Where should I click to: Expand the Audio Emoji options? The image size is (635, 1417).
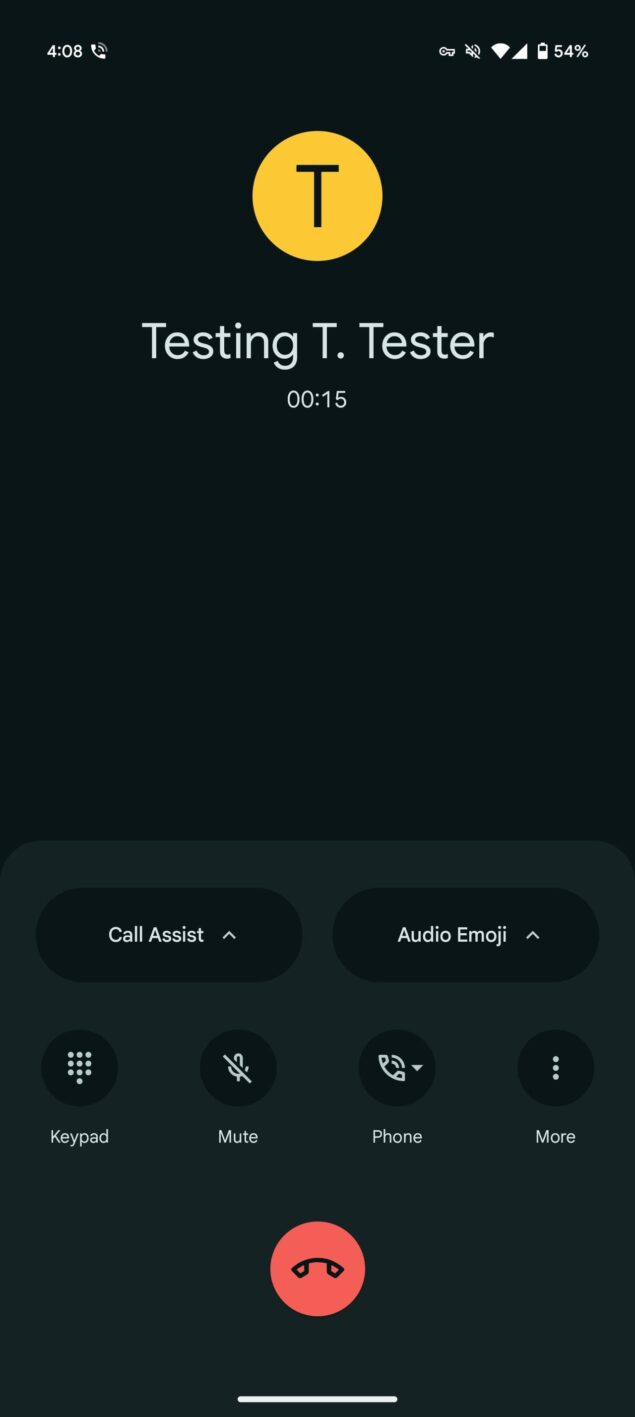[x=465, y=935]
